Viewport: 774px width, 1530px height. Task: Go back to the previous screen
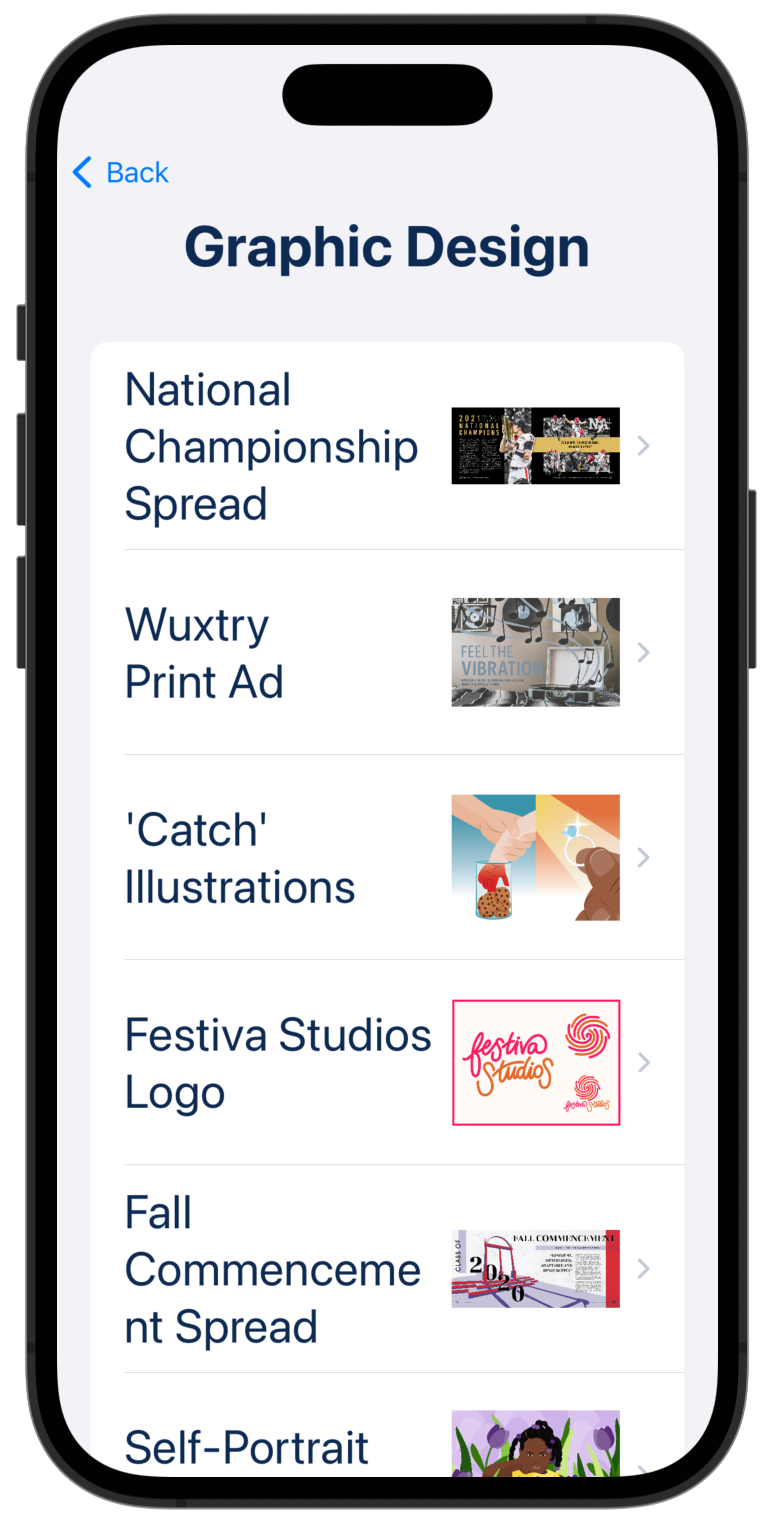[121, 172]
